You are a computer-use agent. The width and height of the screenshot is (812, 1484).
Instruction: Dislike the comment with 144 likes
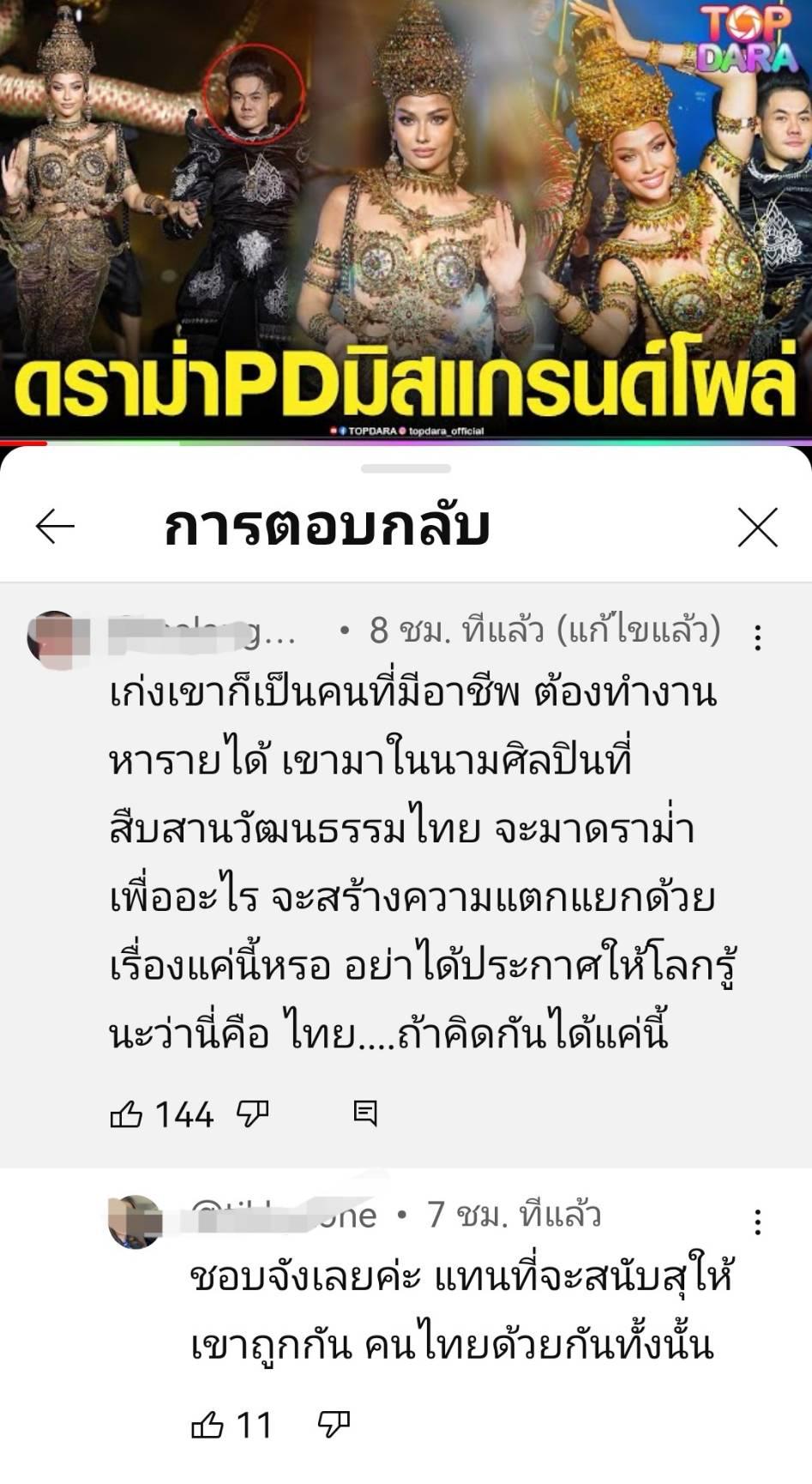coord(252,1113)
